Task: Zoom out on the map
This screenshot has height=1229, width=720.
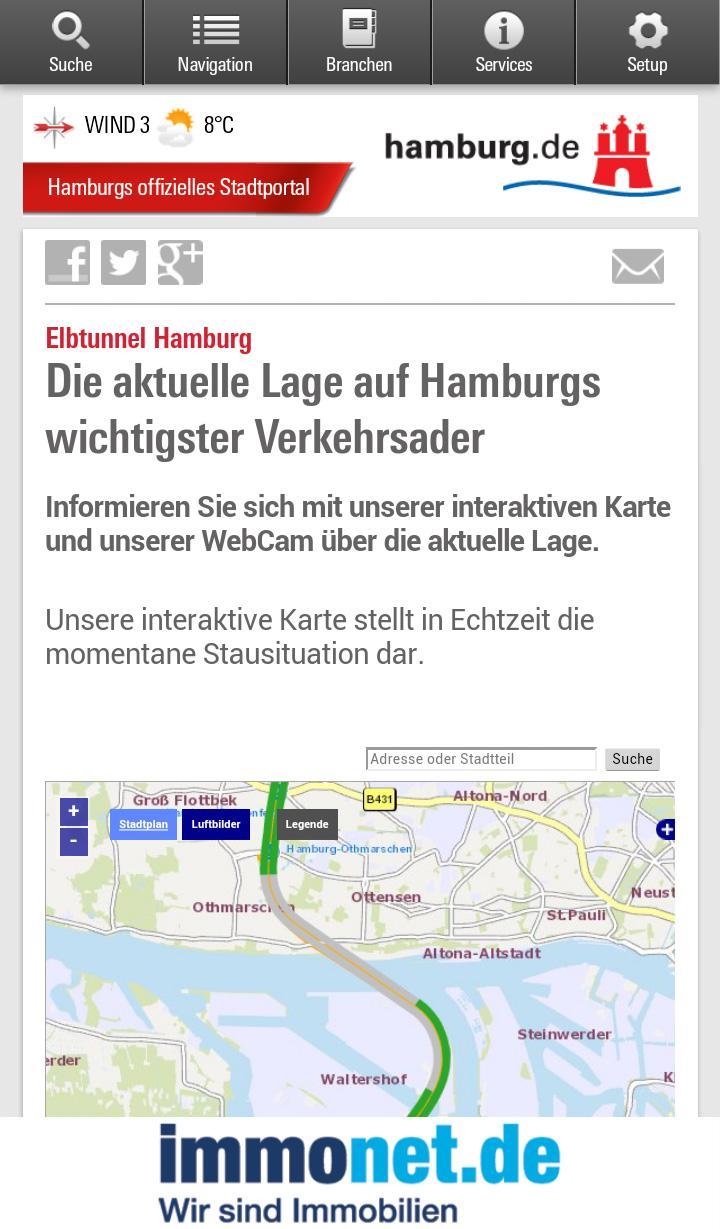Action: tap(73, 842)
